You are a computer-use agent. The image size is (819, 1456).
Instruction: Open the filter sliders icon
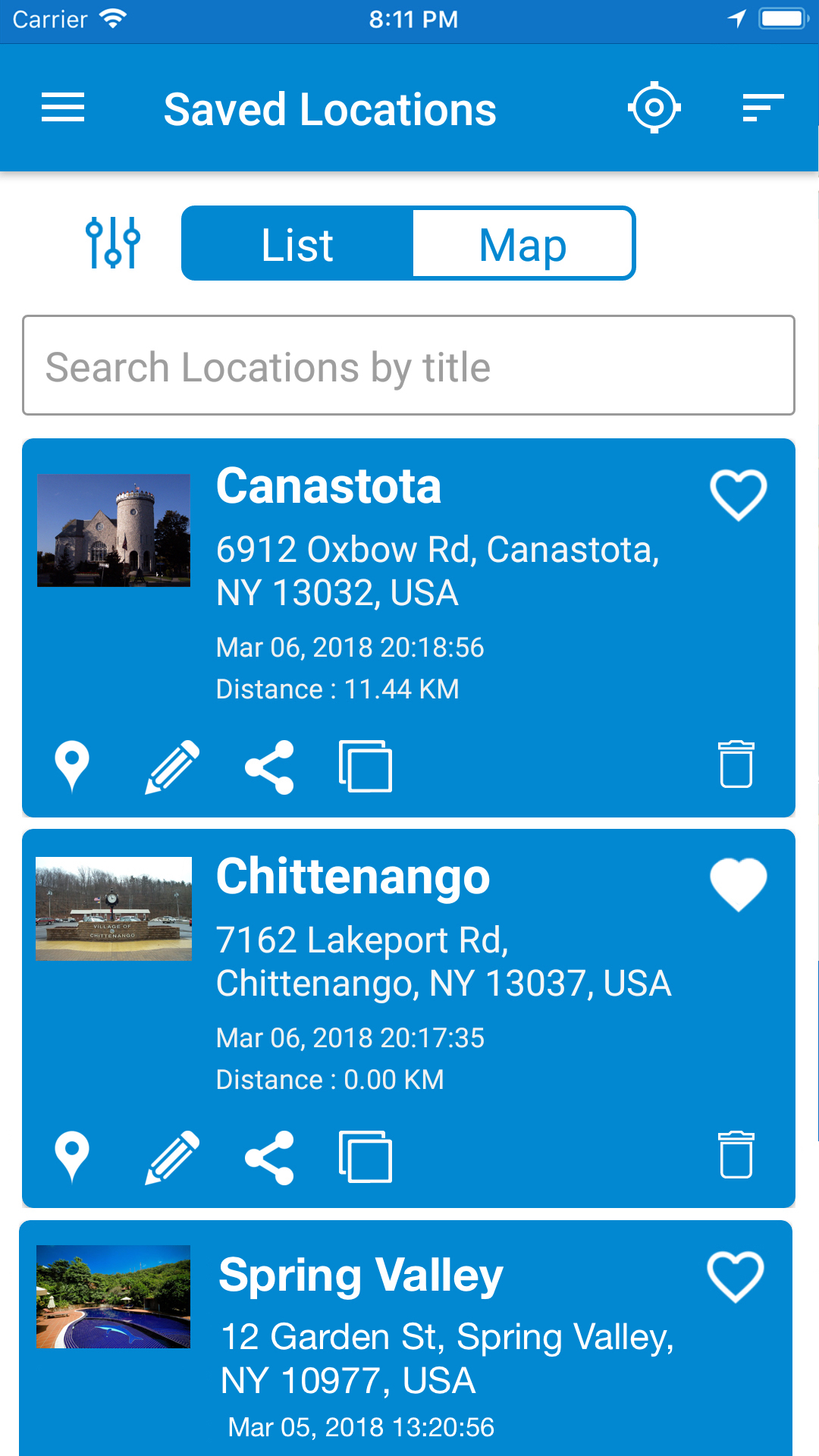pyautogui.click(x=113, y=243)
